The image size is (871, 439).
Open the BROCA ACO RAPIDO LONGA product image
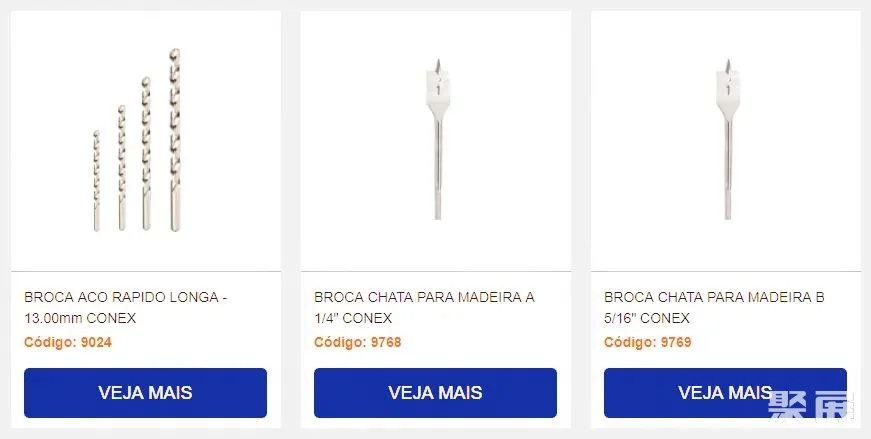click(x=145, y=140)
